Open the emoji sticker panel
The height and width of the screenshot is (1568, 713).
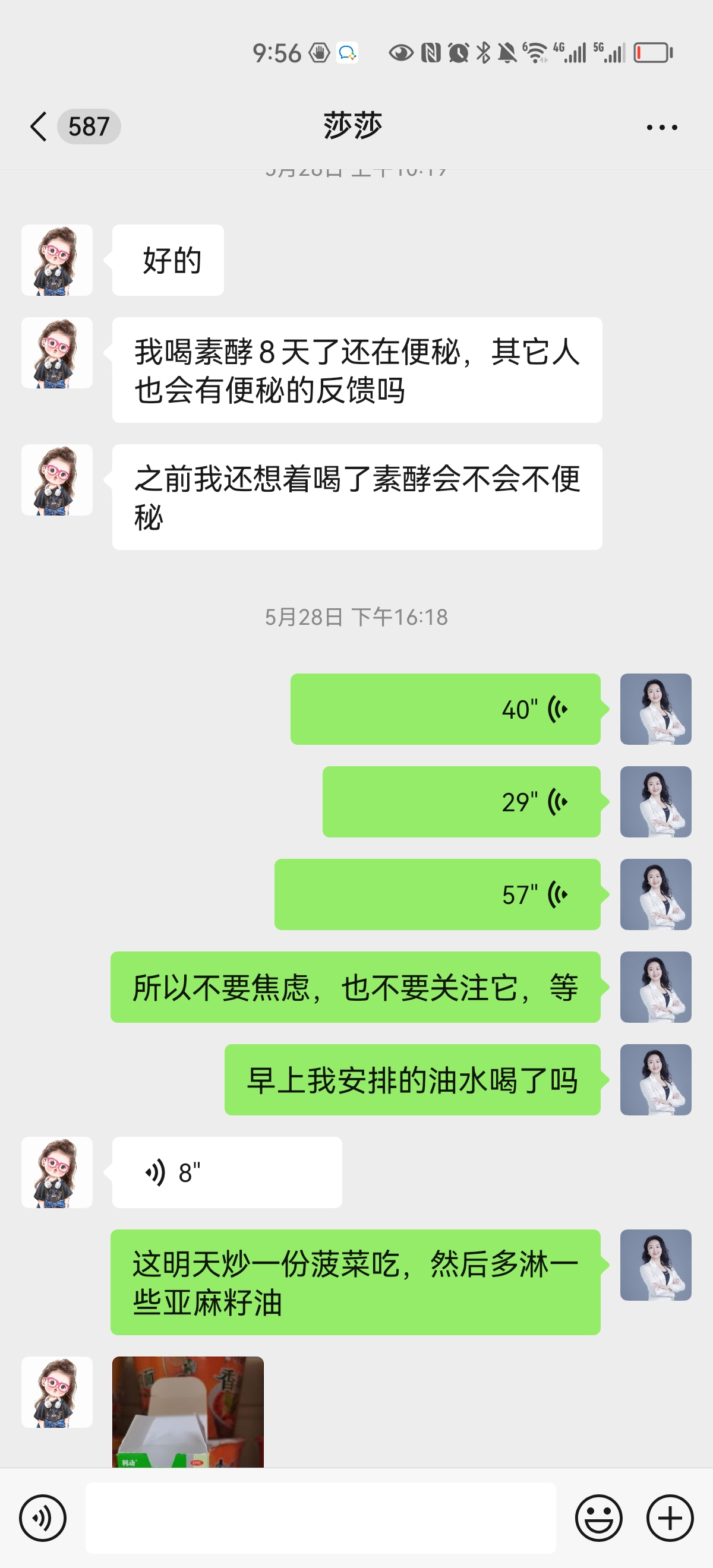click(x=598, y=1518)
